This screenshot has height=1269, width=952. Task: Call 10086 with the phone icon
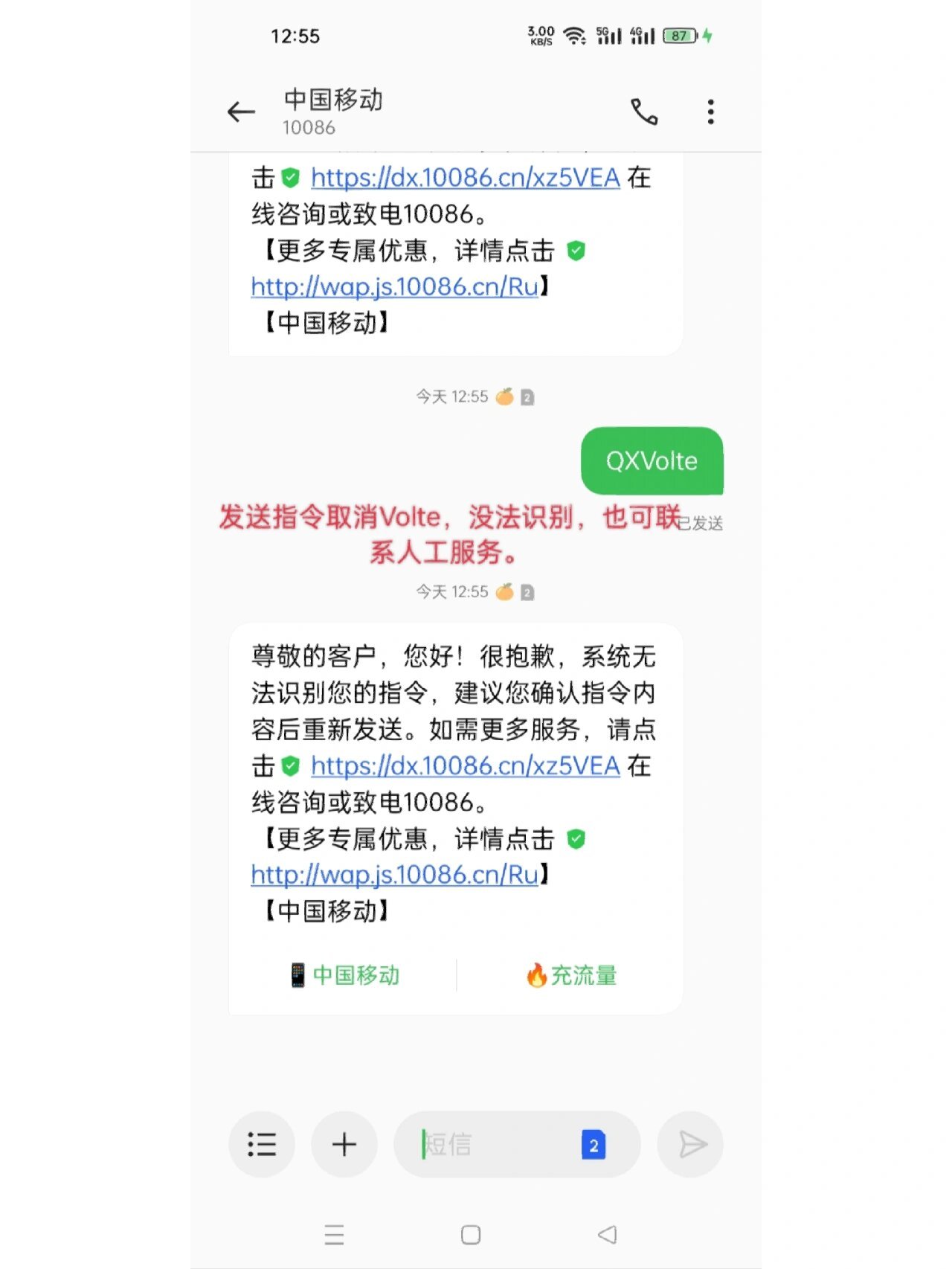click(x=644, y=112)
